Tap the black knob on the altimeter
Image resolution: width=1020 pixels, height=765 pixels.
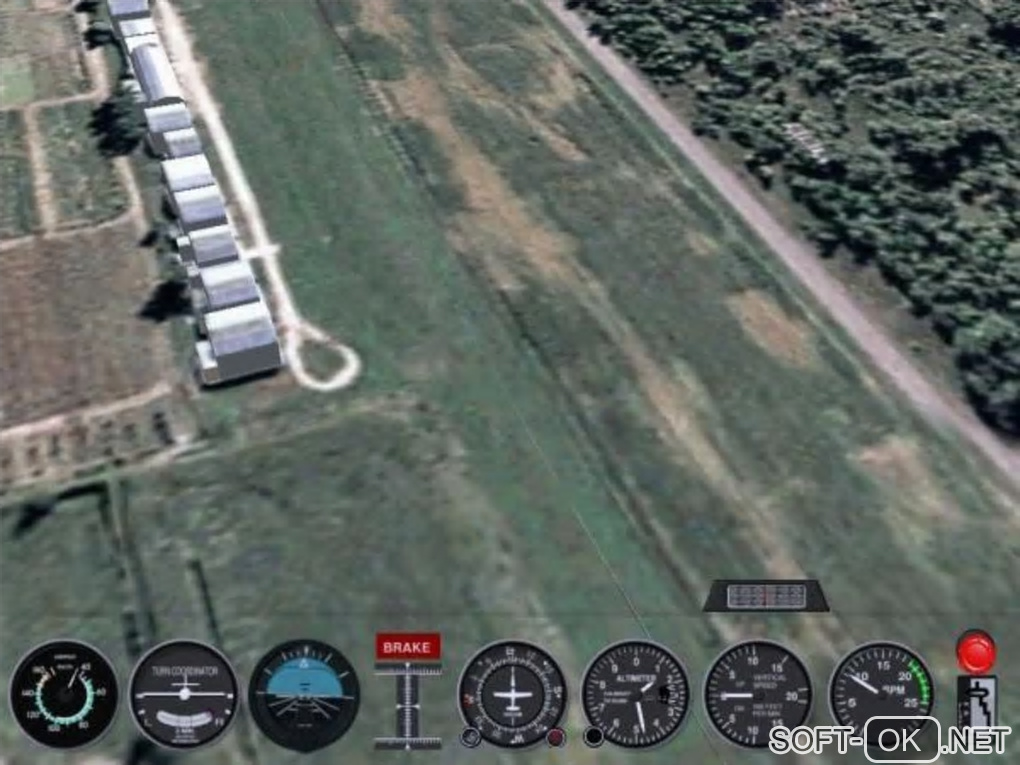[594, 738]
